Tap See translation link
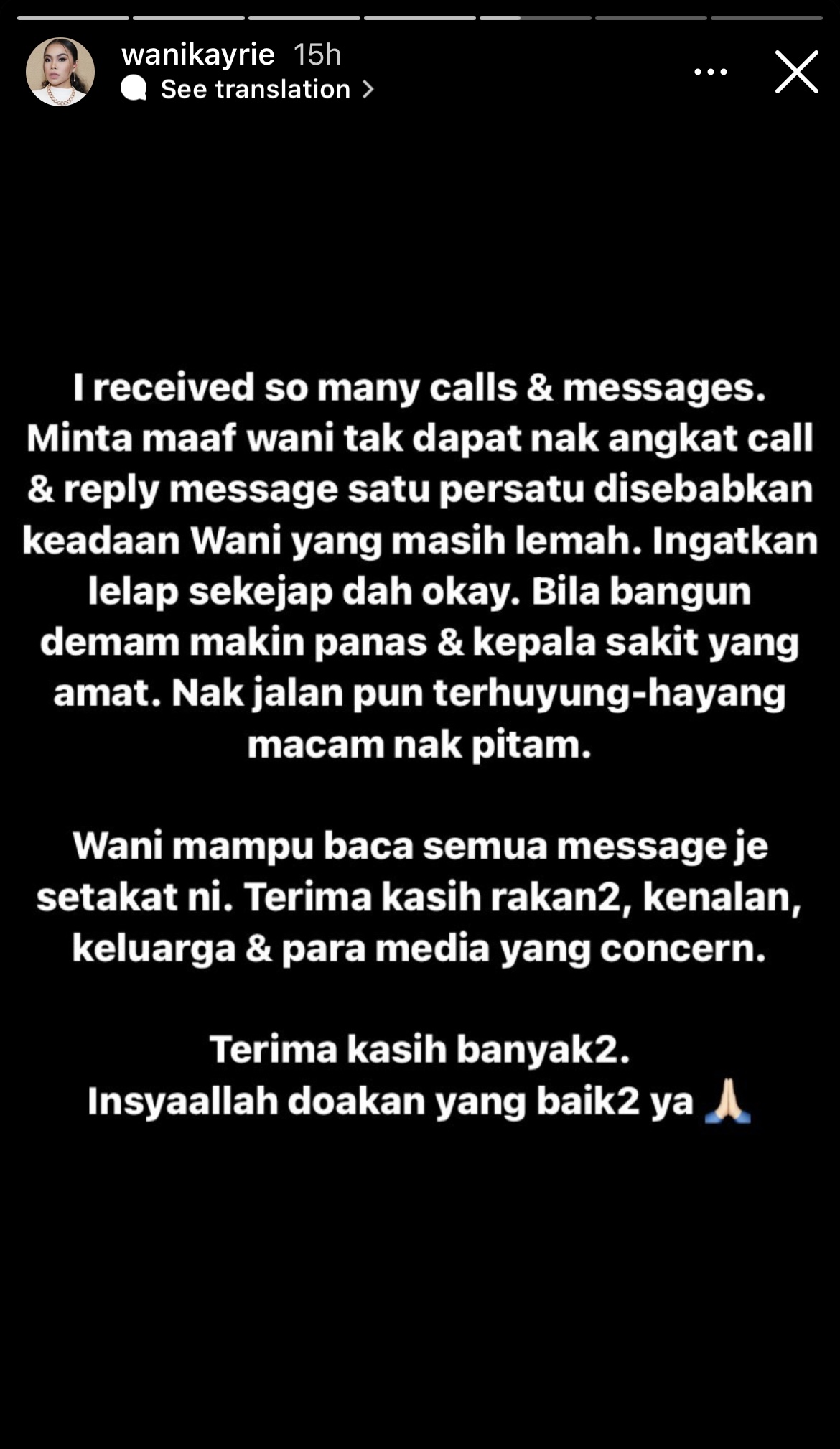 point(255,89)
